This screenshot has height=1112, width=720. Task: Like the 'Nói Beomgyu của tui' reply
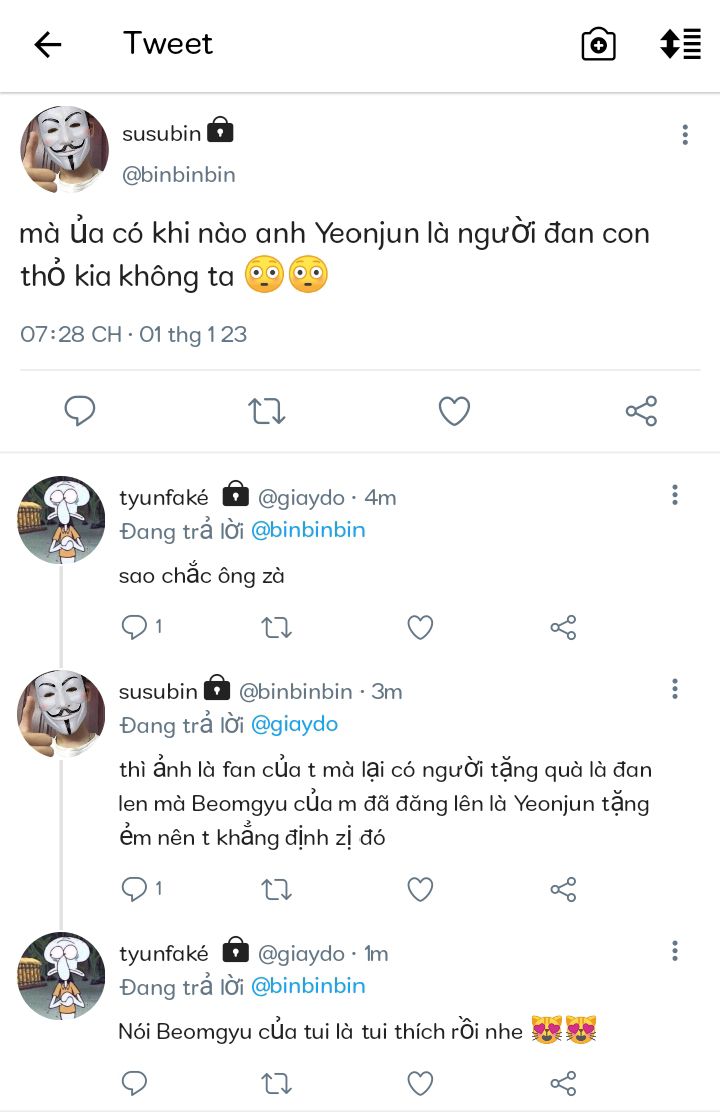point(420,1083)
